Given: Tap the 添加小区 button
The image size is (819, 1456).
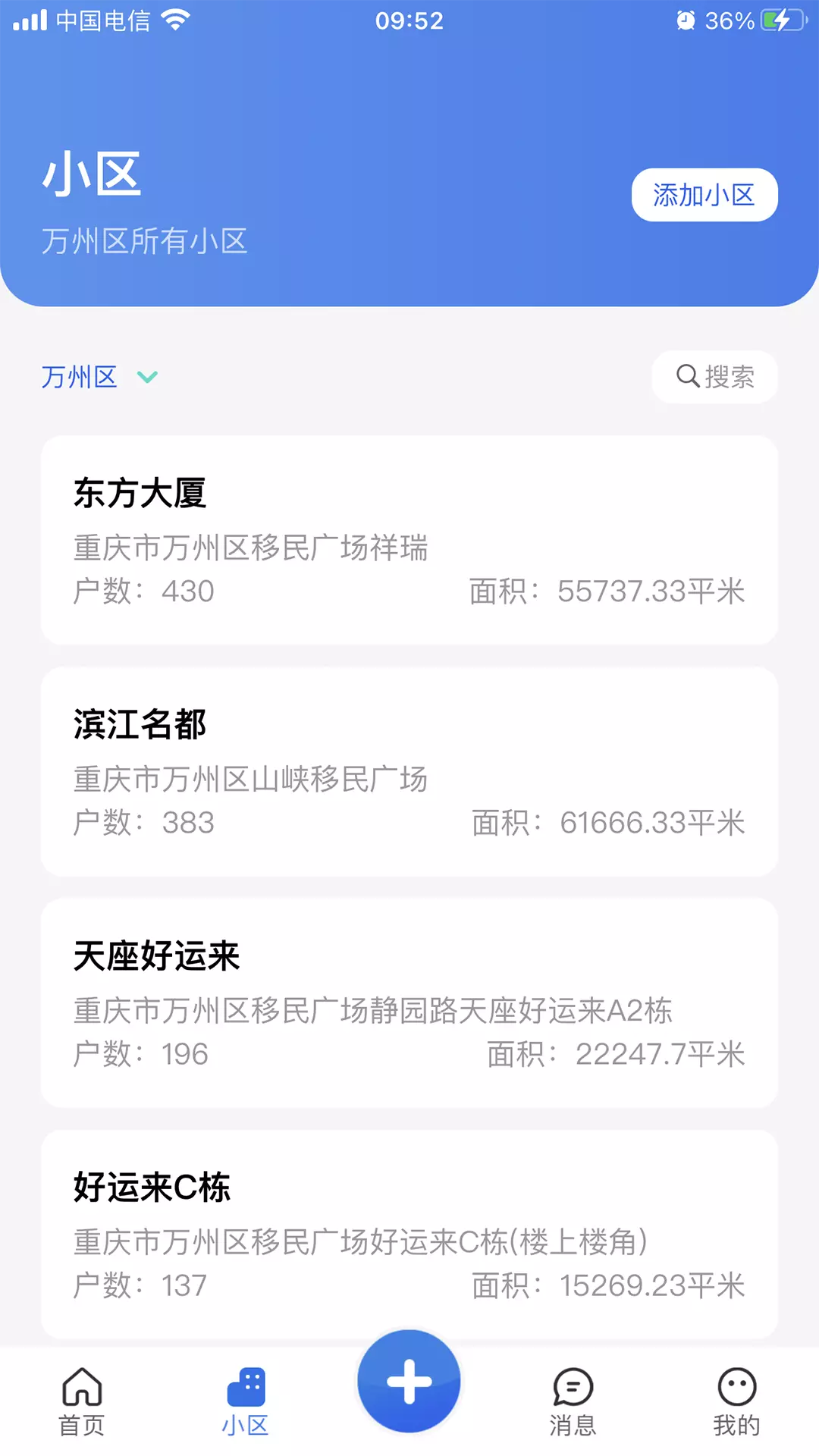Looking at the screenshot, I should tap(704, 195).
